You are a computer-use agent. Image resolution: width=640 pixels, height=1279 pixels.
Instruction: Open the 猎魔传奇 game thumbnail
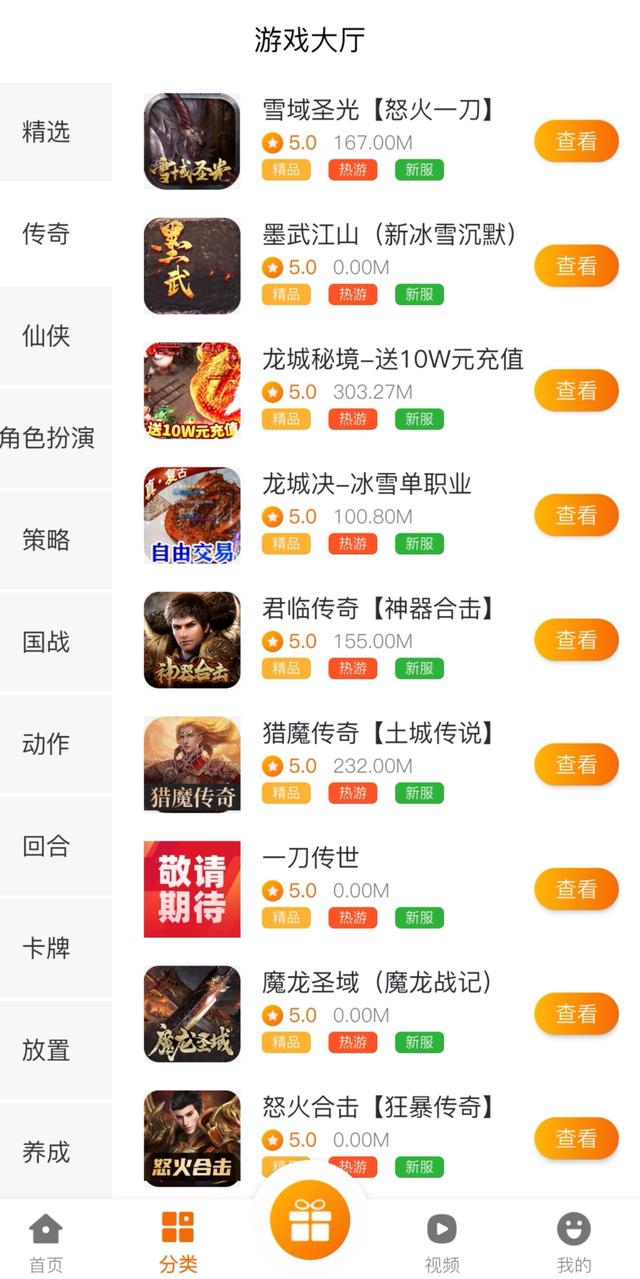[x=192, y=764]
